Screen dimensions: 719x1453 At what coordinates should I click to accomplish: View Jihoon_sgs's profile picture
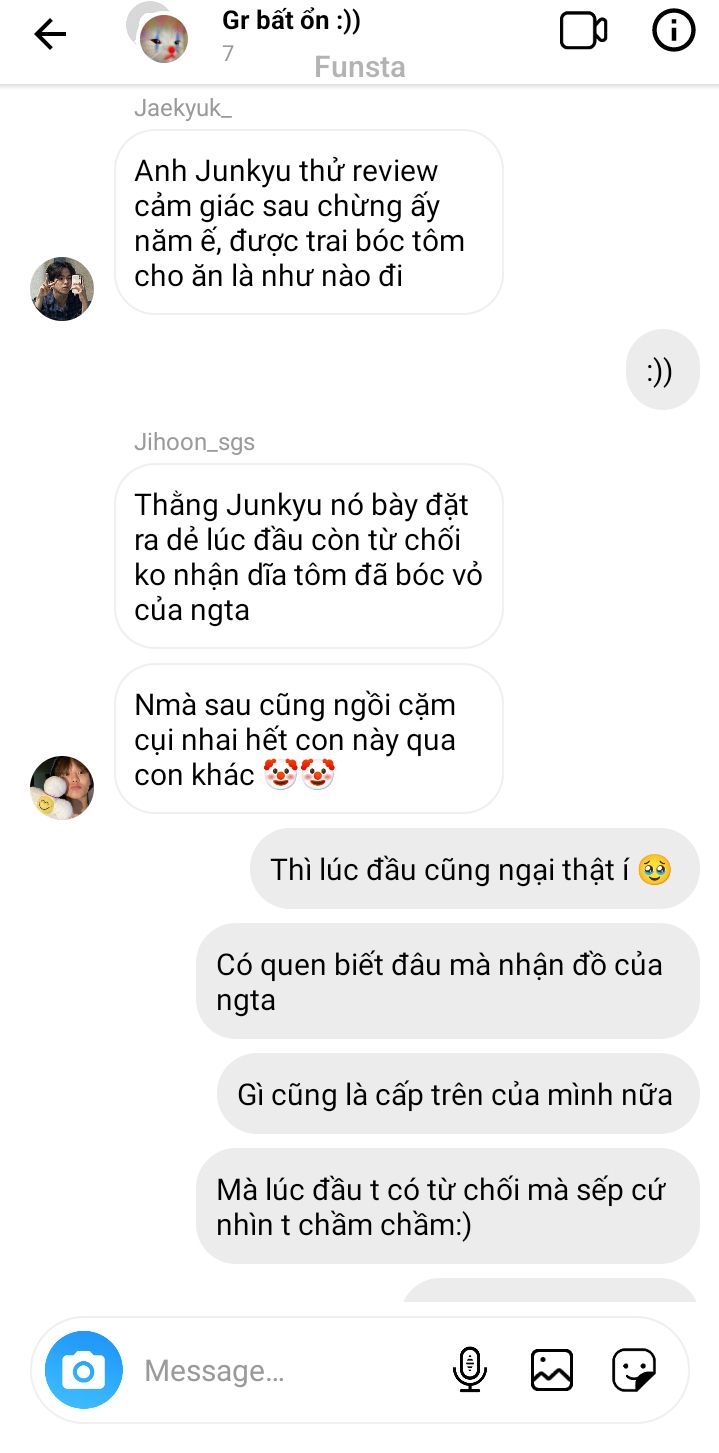(62, 787)
